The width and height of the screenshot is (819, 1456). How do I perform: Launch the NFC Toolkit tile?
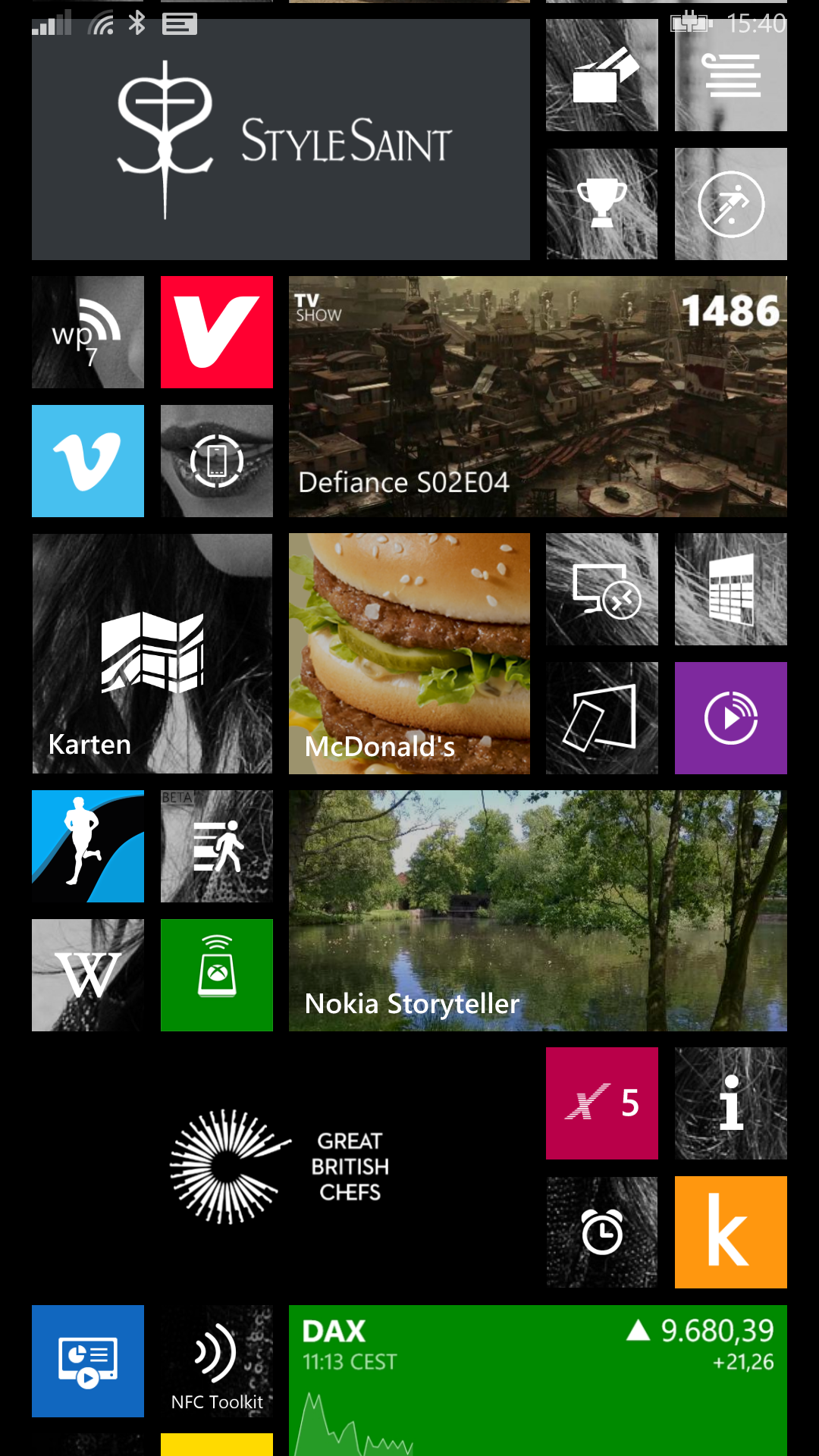click(x=217, y=1361)
